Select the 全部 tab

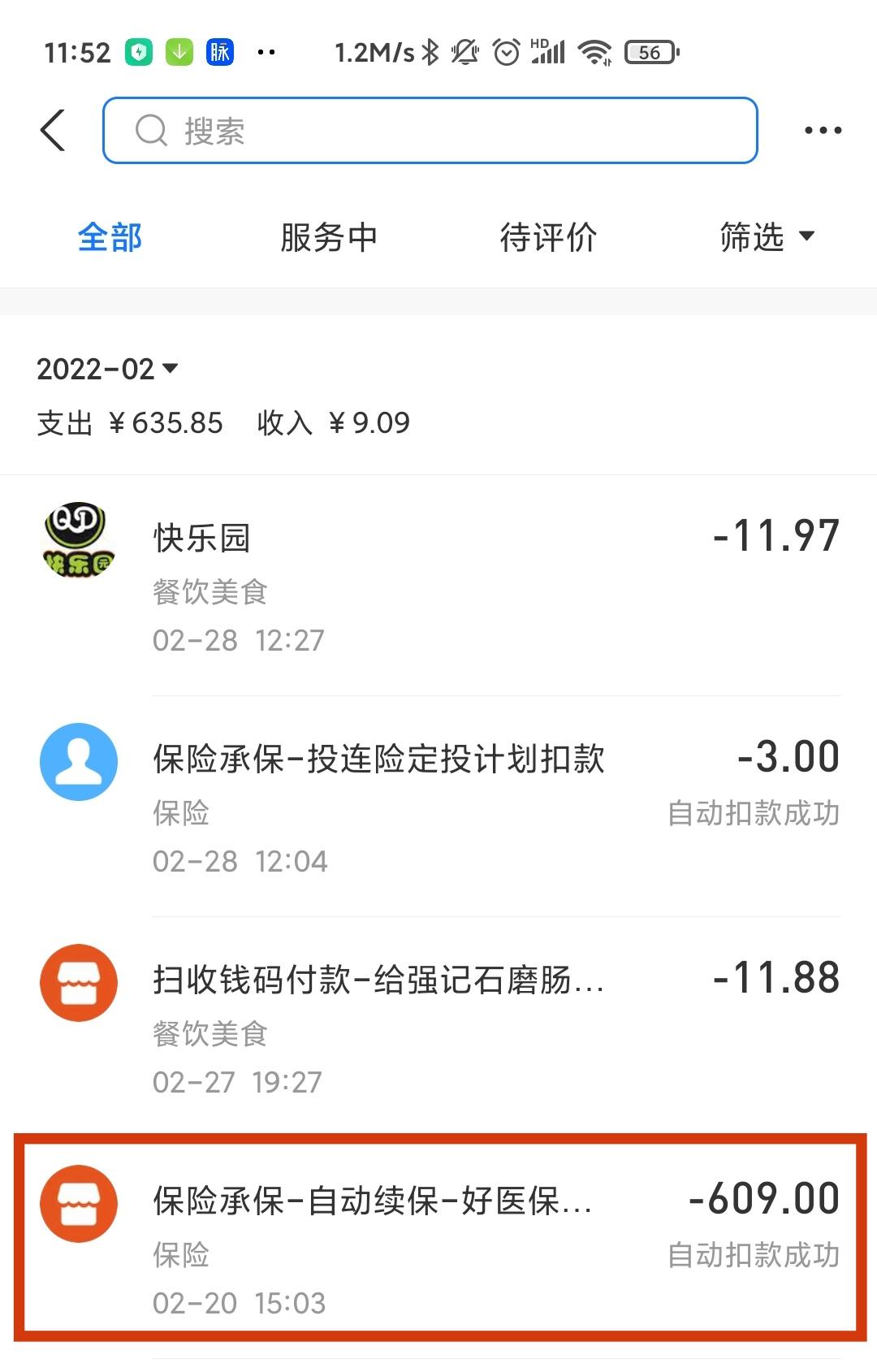109,237
